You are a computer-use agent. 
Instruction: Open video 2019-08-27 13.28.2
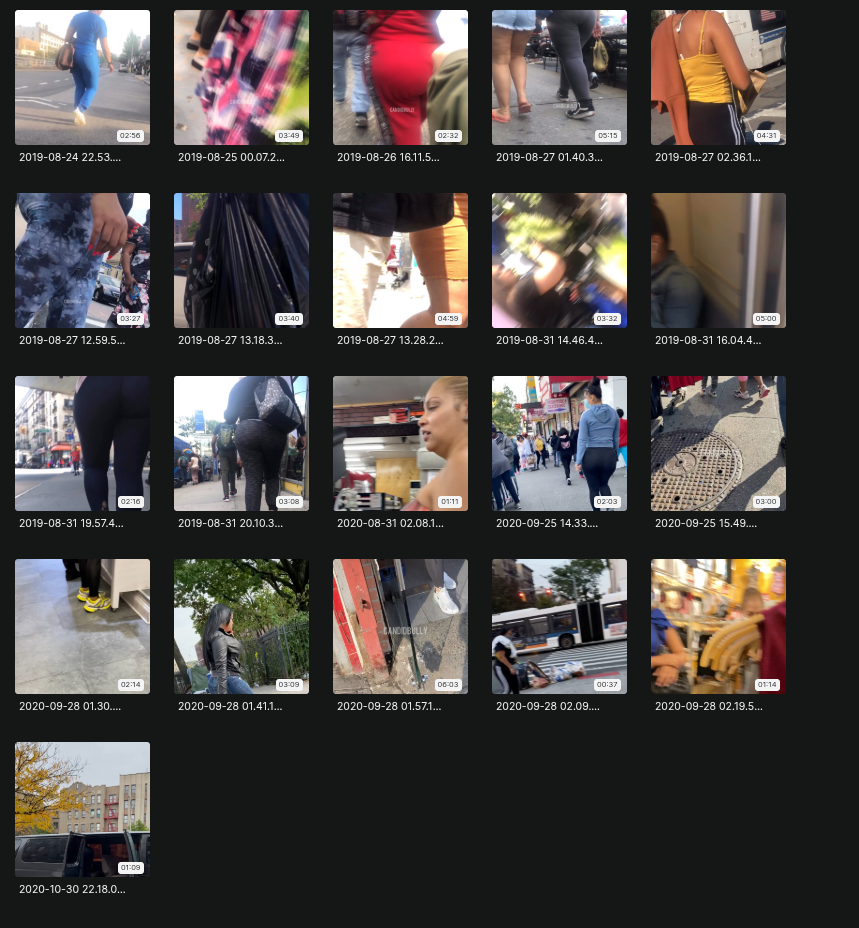(400, 260)
